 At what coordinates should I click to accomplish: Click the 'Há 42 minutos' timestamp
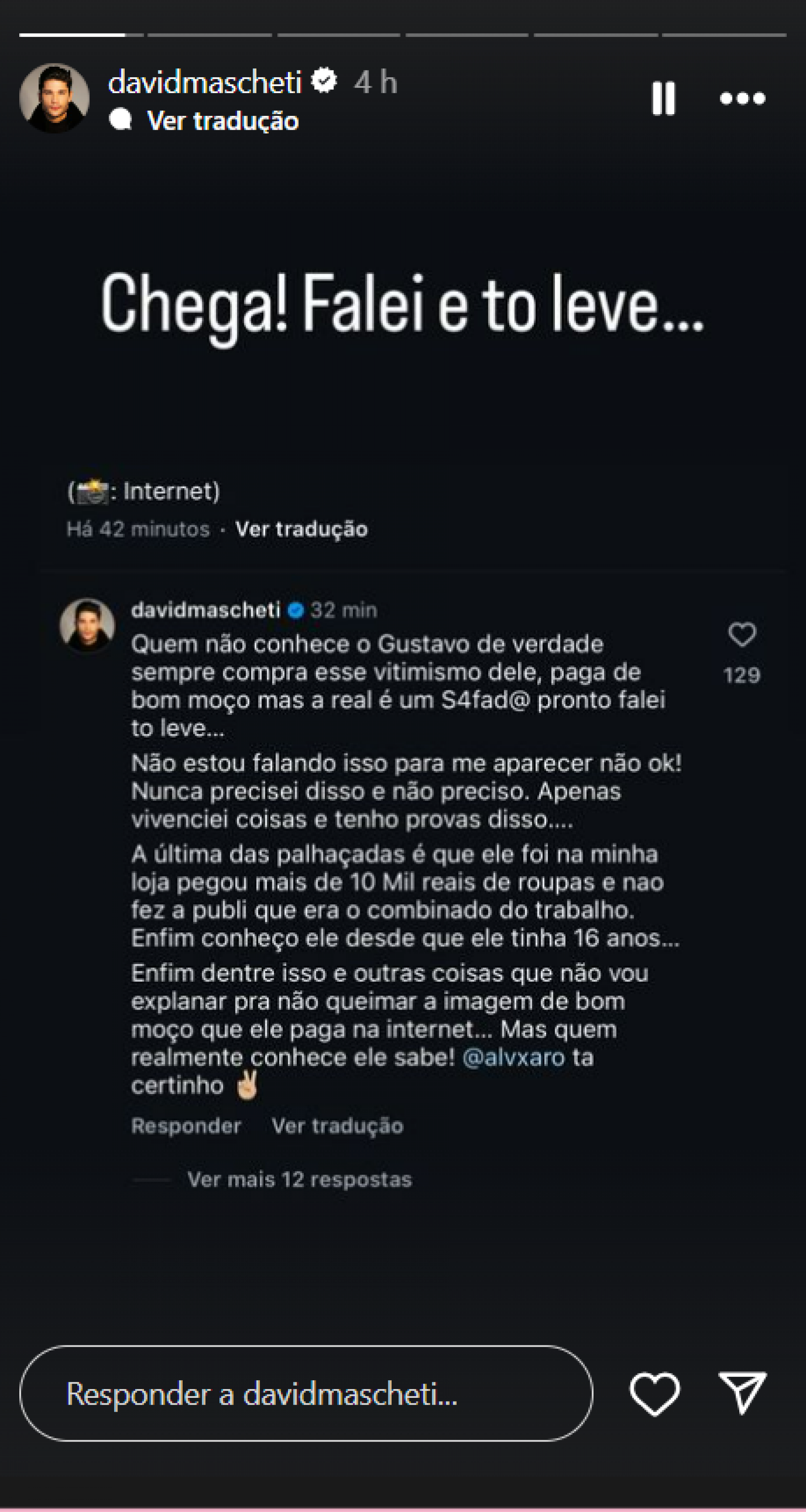click(135, 529)
